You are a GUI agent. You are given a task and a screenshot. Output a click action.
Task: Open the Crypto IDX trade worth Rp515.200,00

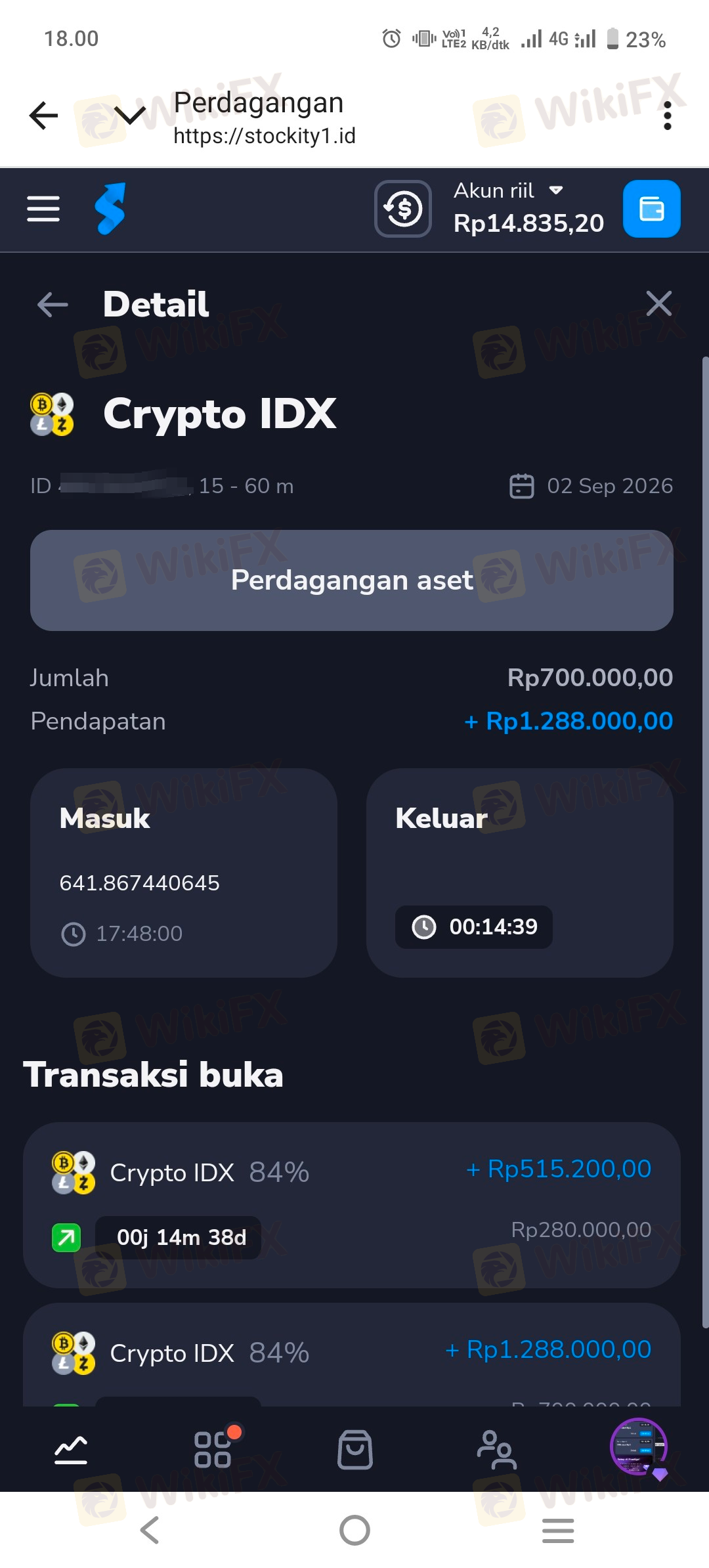(352, 1205)
